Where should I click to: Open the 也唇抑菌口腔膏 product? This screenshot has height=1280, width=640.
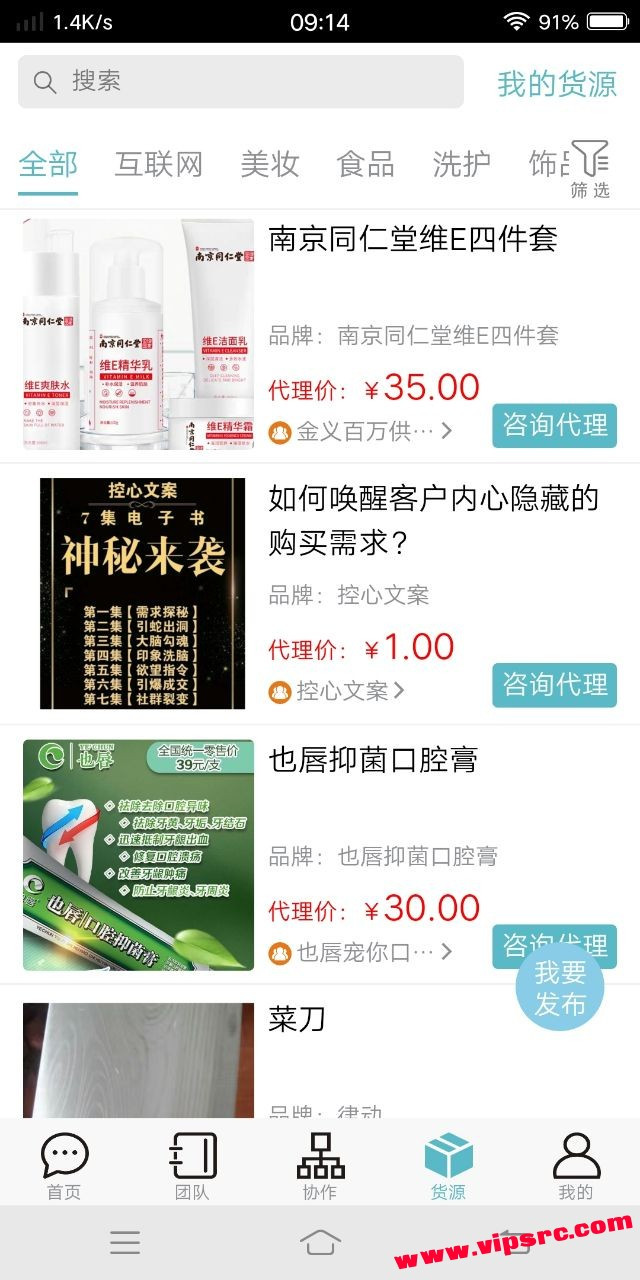373,760
